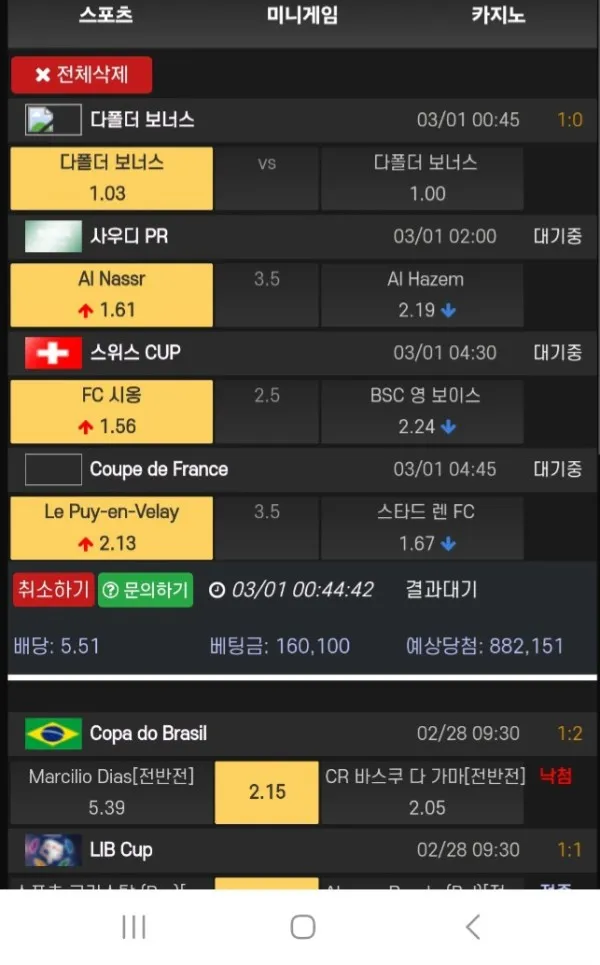Open the 카지노 tab
Image resolution: width=600 pixels, height=965 pixels.
click(498, 15)
